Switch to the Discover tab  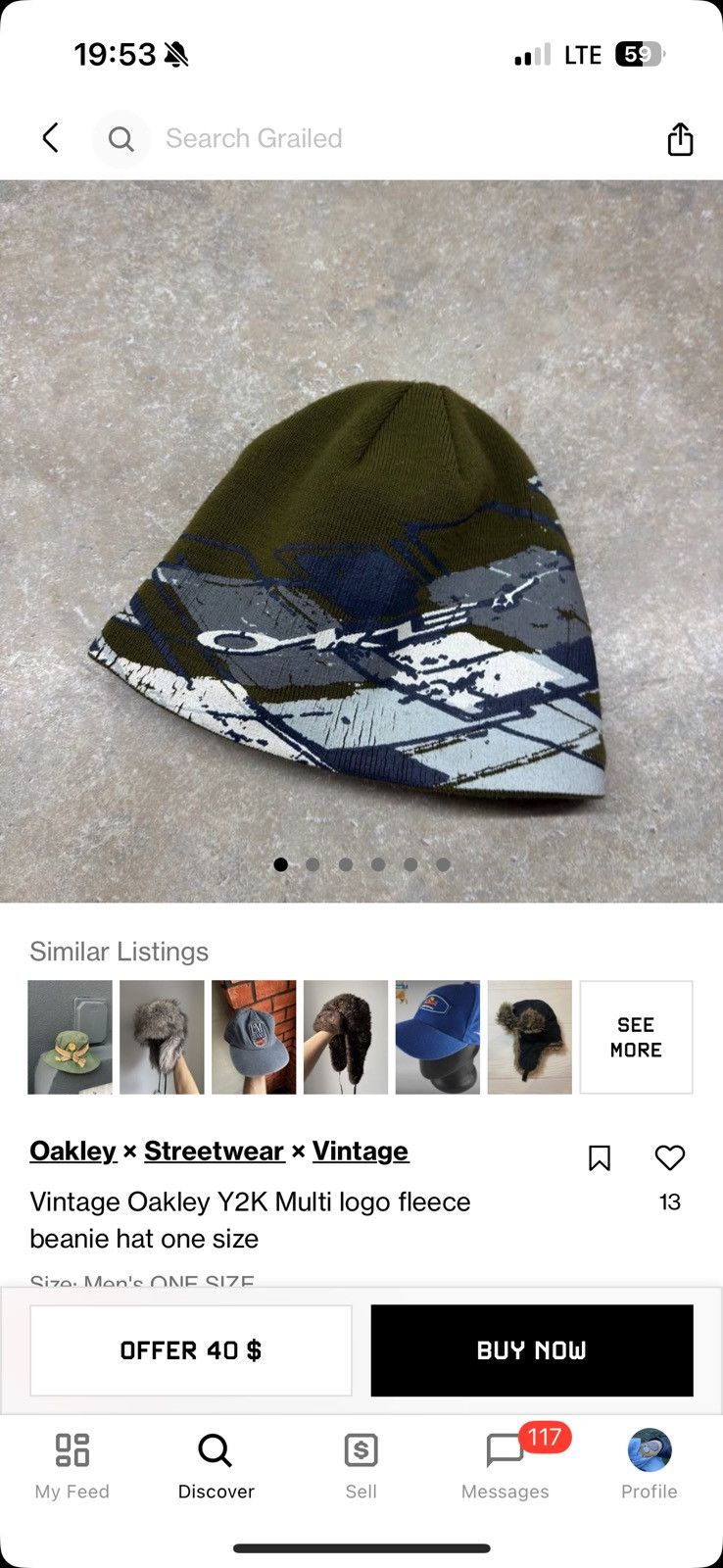[x=217, y=1466]
